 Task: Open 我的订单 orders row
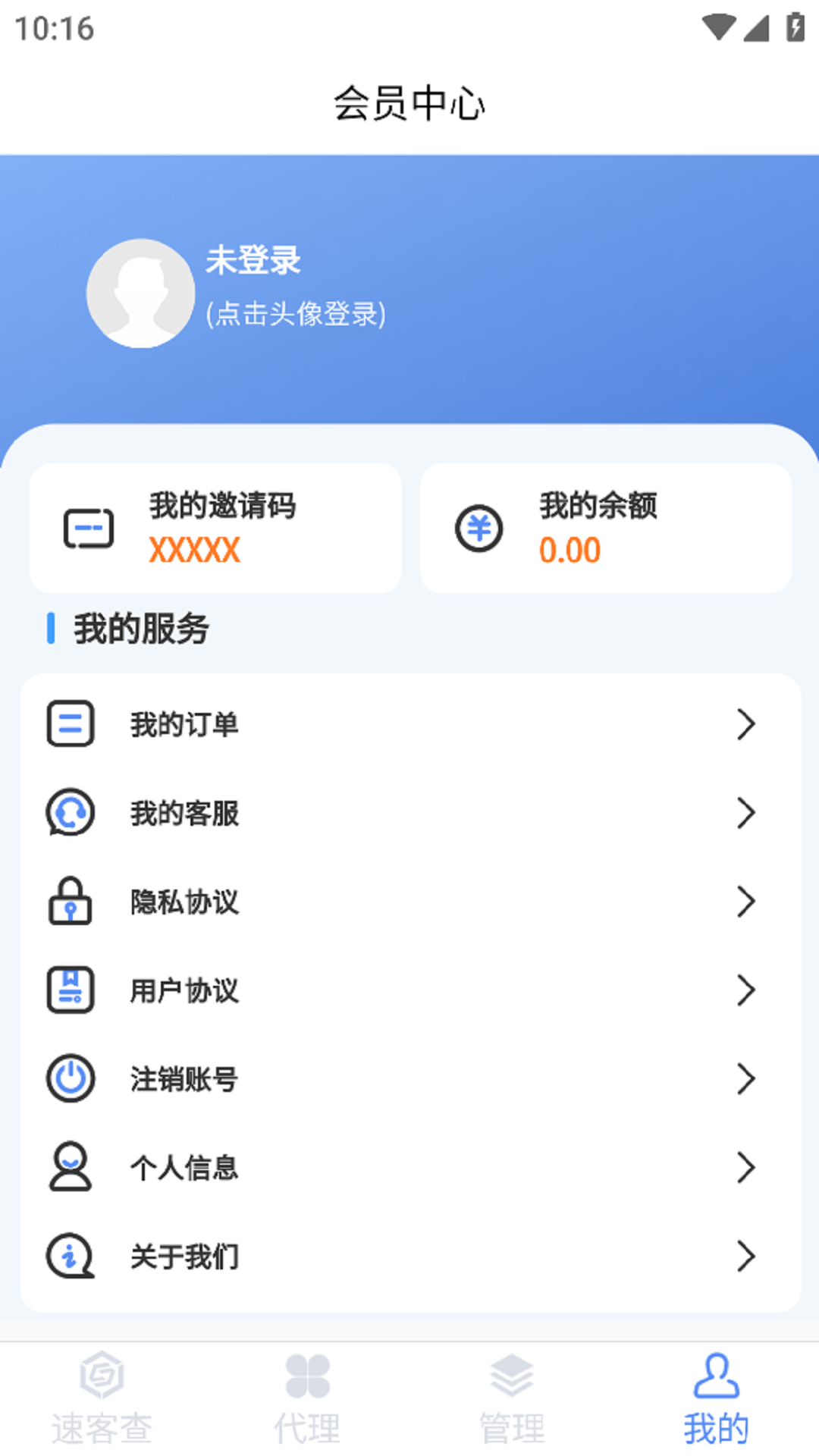pos(409,724)
